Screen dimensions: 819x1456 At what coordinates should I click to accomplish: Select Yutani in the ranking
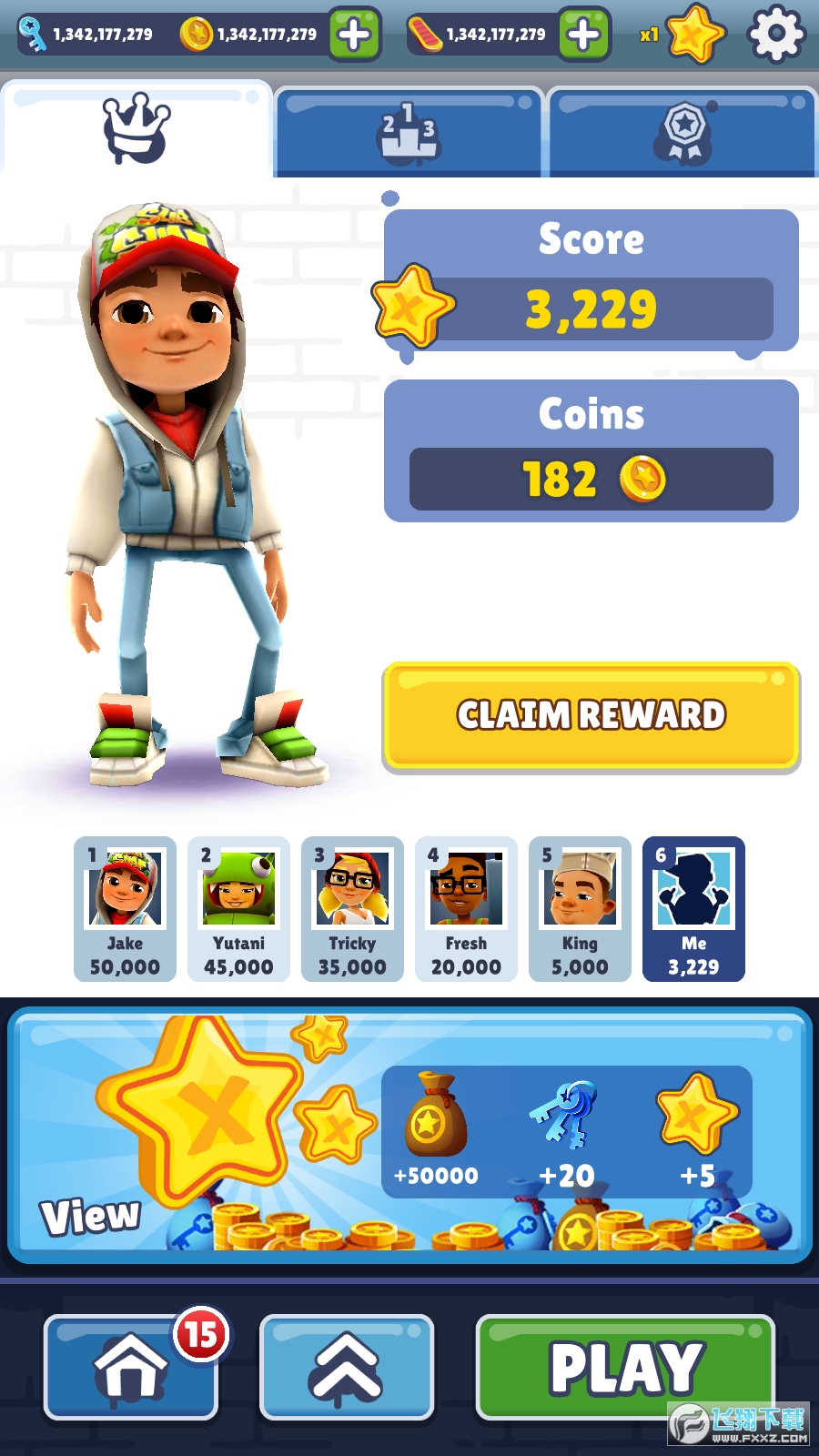tap(238, 908)
